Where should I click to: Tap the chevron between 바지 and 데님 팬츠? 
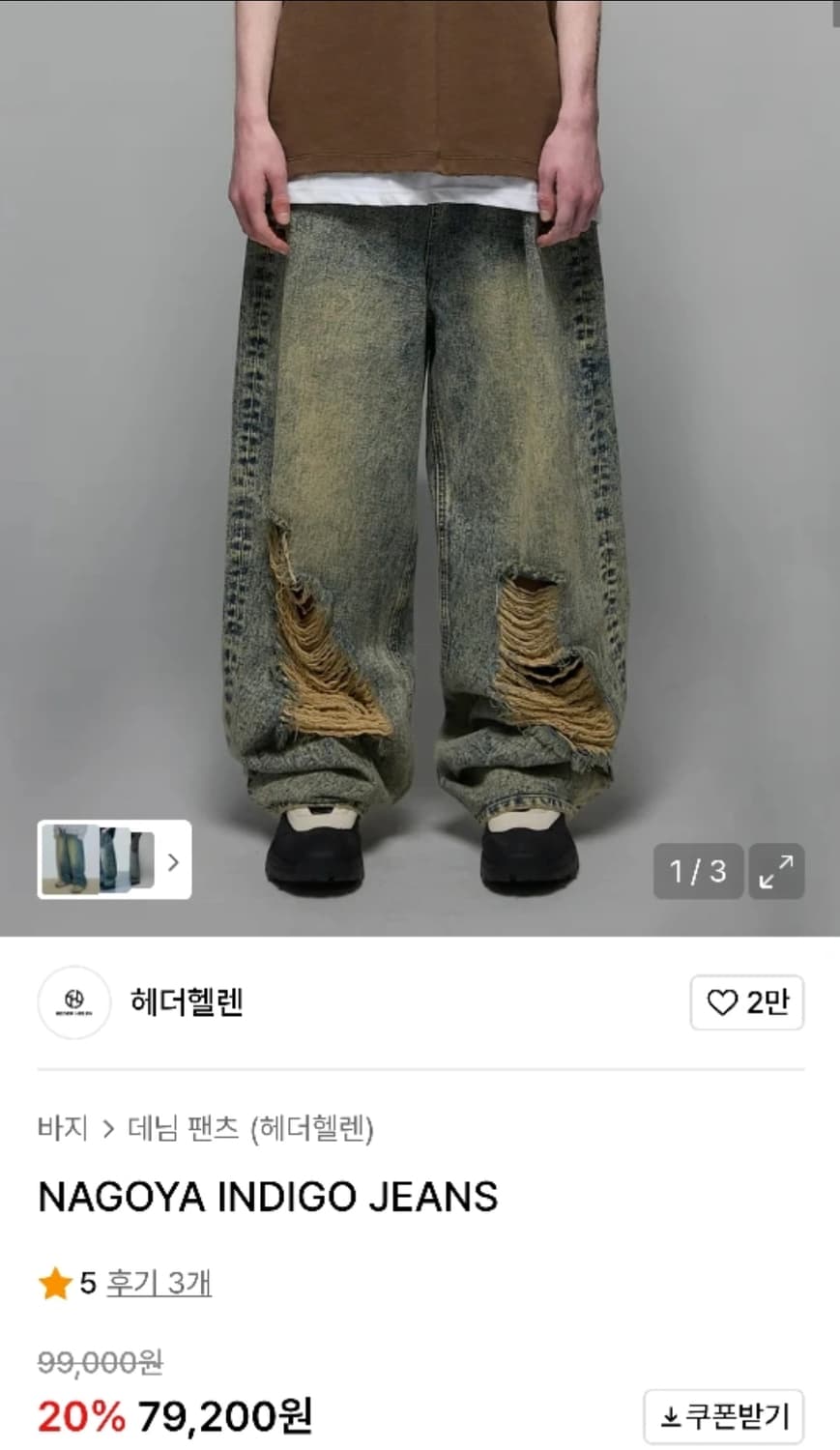(x=108, y=1124)
